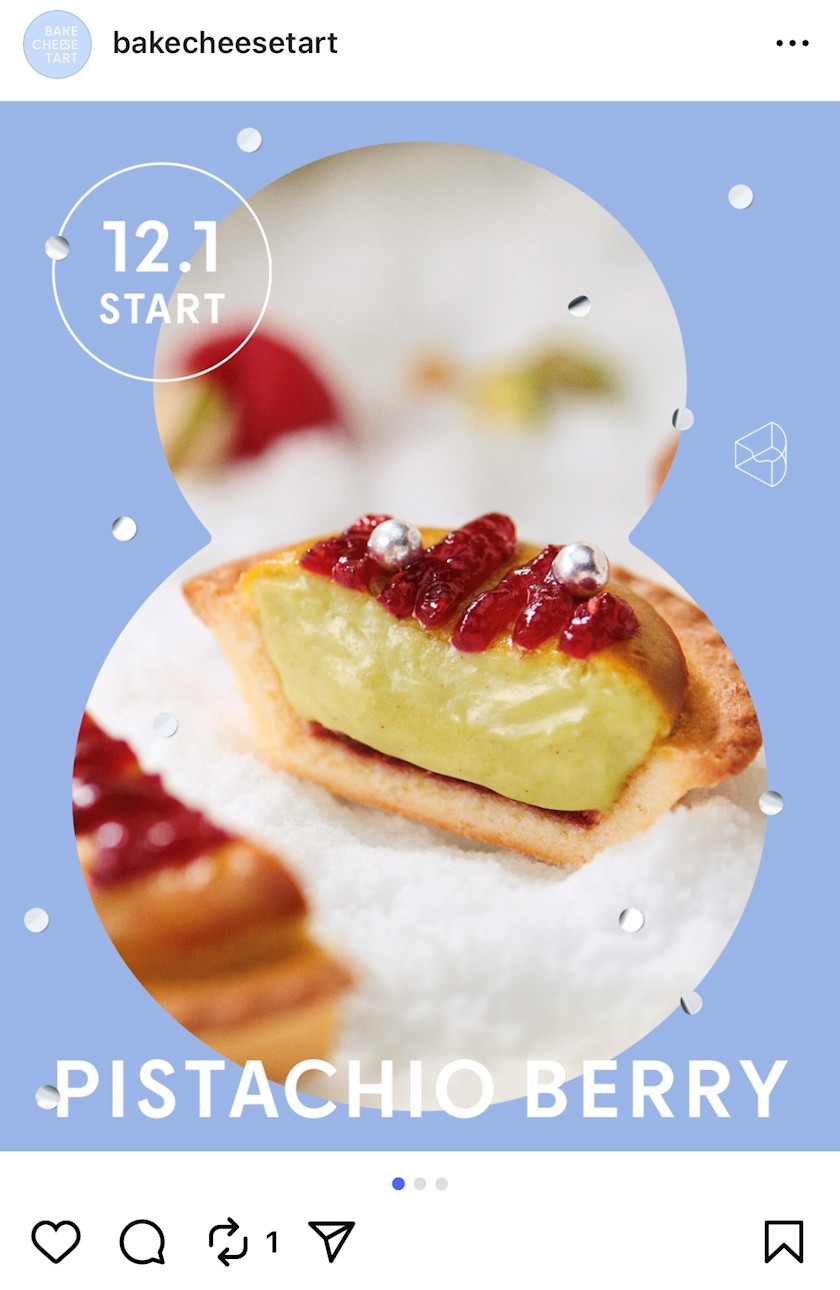The height and width of the screenshot is (1290, 840).
Task: Bookmark this post
Action: click(x=783, y=1242)
